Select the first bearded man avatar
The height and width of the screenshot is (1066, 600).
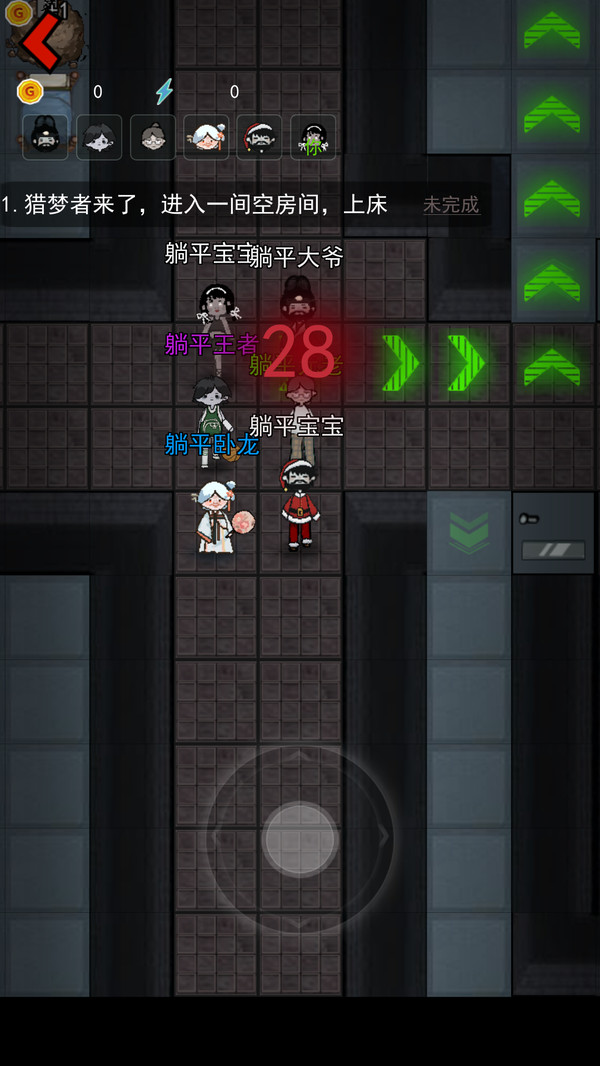point(45,137)
